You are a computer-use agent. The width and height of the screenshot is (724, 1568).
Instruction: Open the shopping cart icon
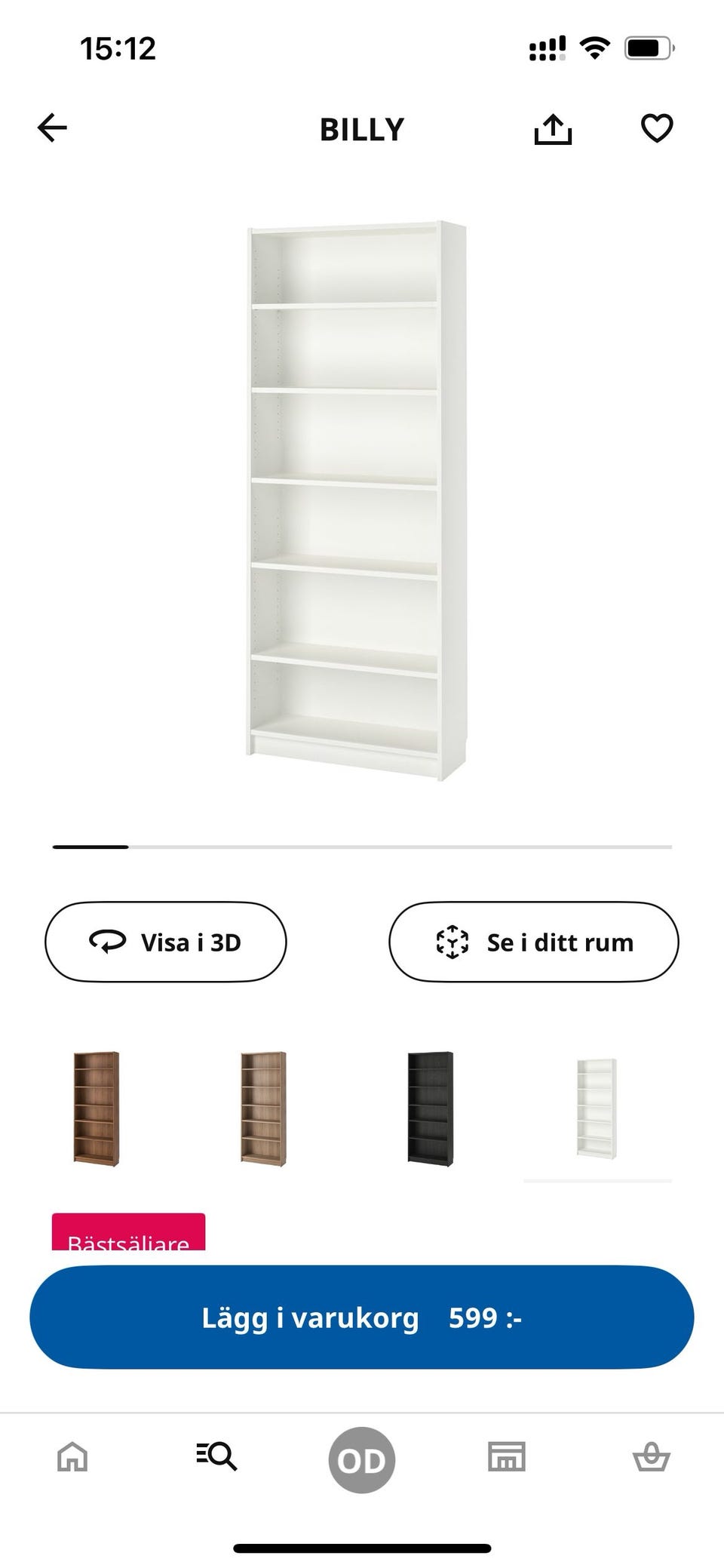coord(652,1458)
